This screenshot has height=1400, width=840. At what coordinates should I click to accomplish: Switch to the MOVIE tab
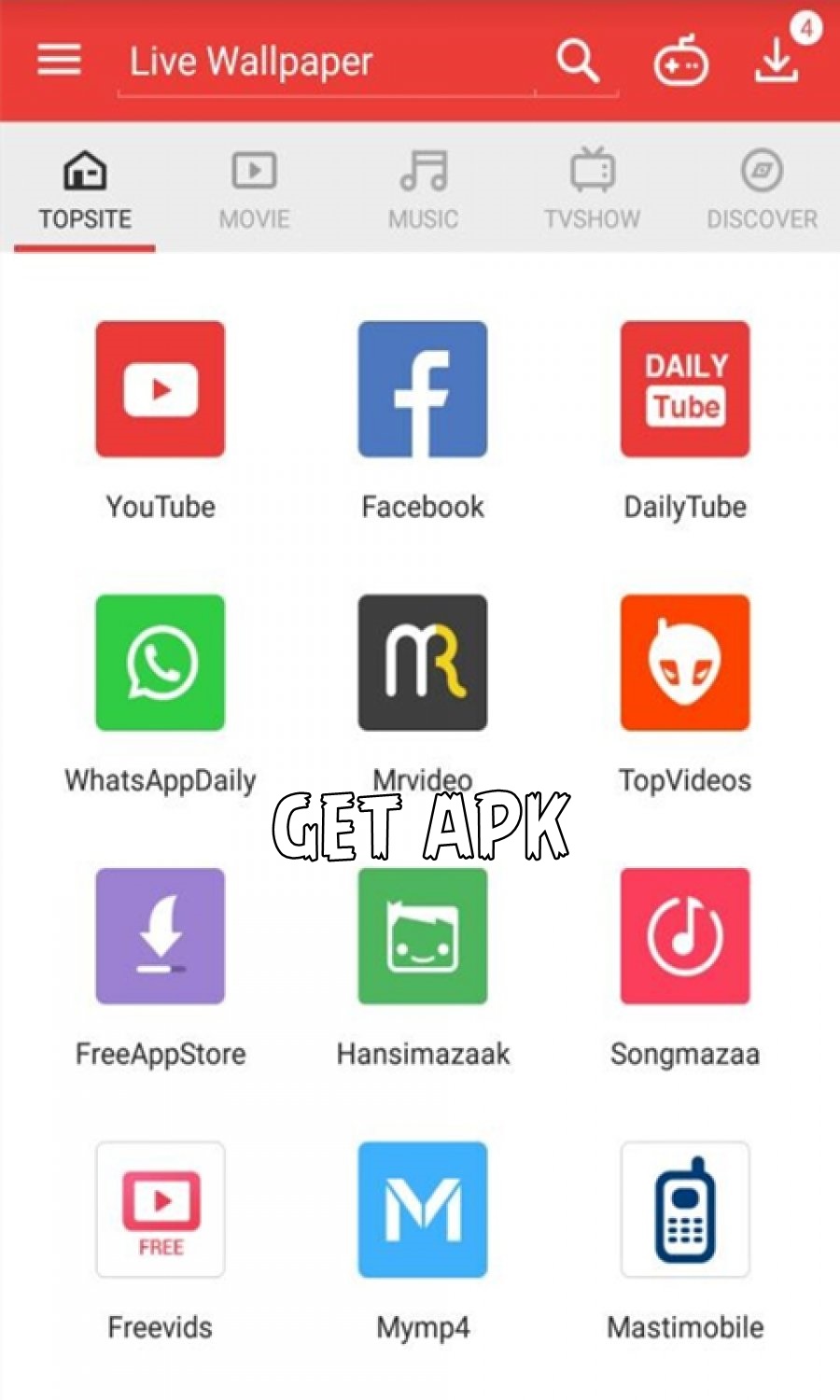click(254, 191)
